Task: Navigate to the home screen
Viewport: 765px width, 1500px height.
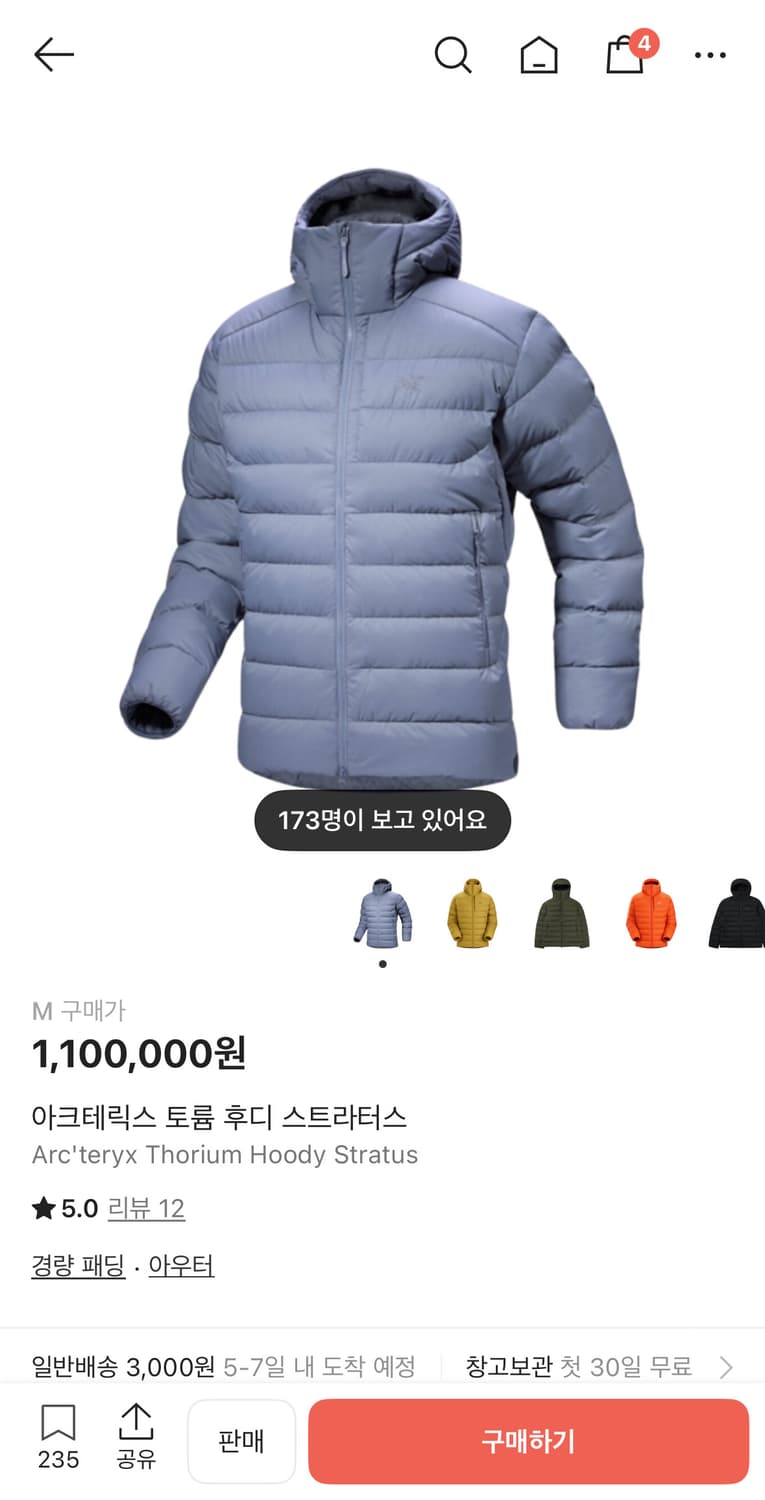Action: [x=539, y=55]
